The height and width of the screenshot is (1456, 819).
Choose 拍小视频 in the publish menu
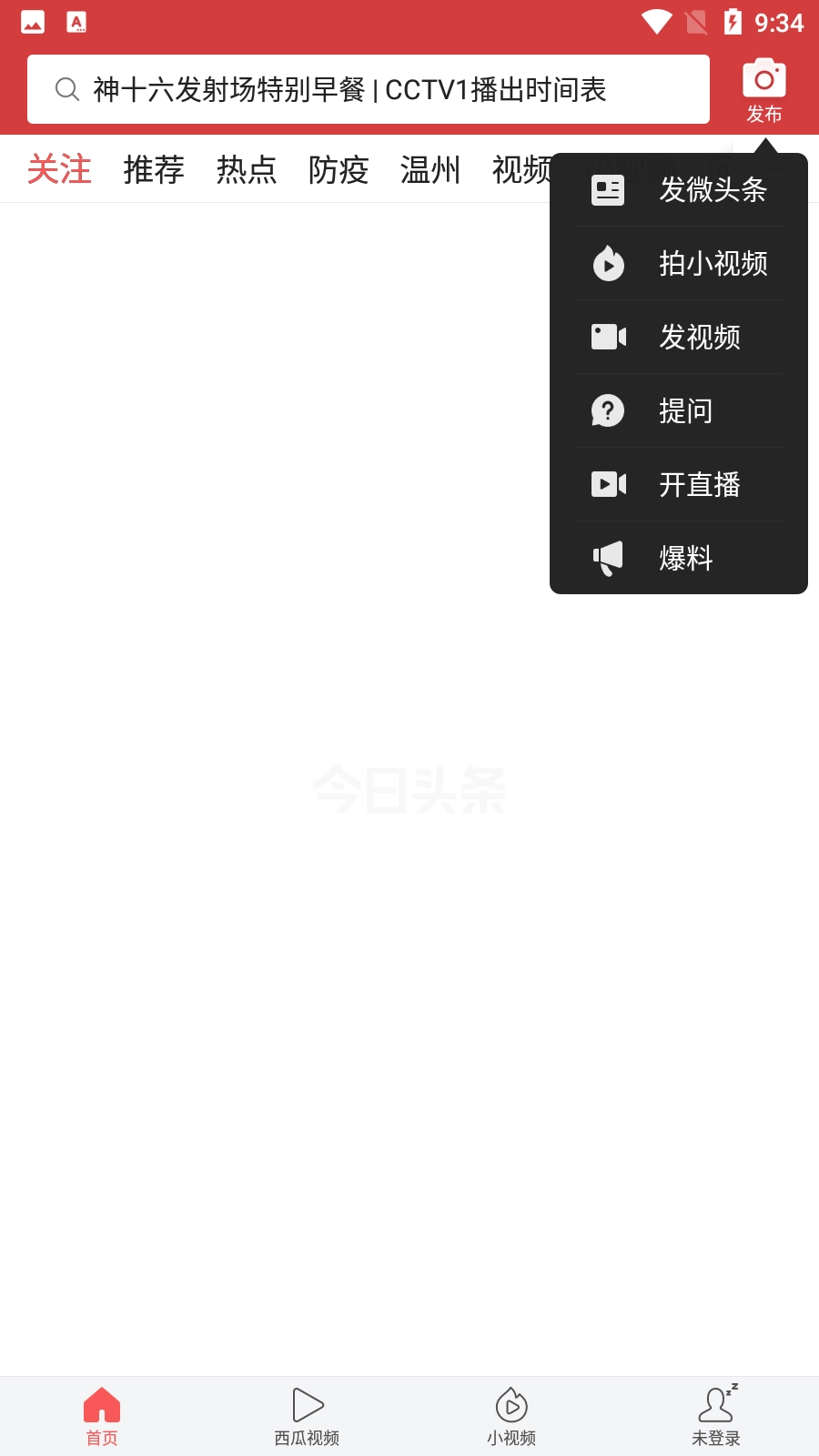point(679,264)
